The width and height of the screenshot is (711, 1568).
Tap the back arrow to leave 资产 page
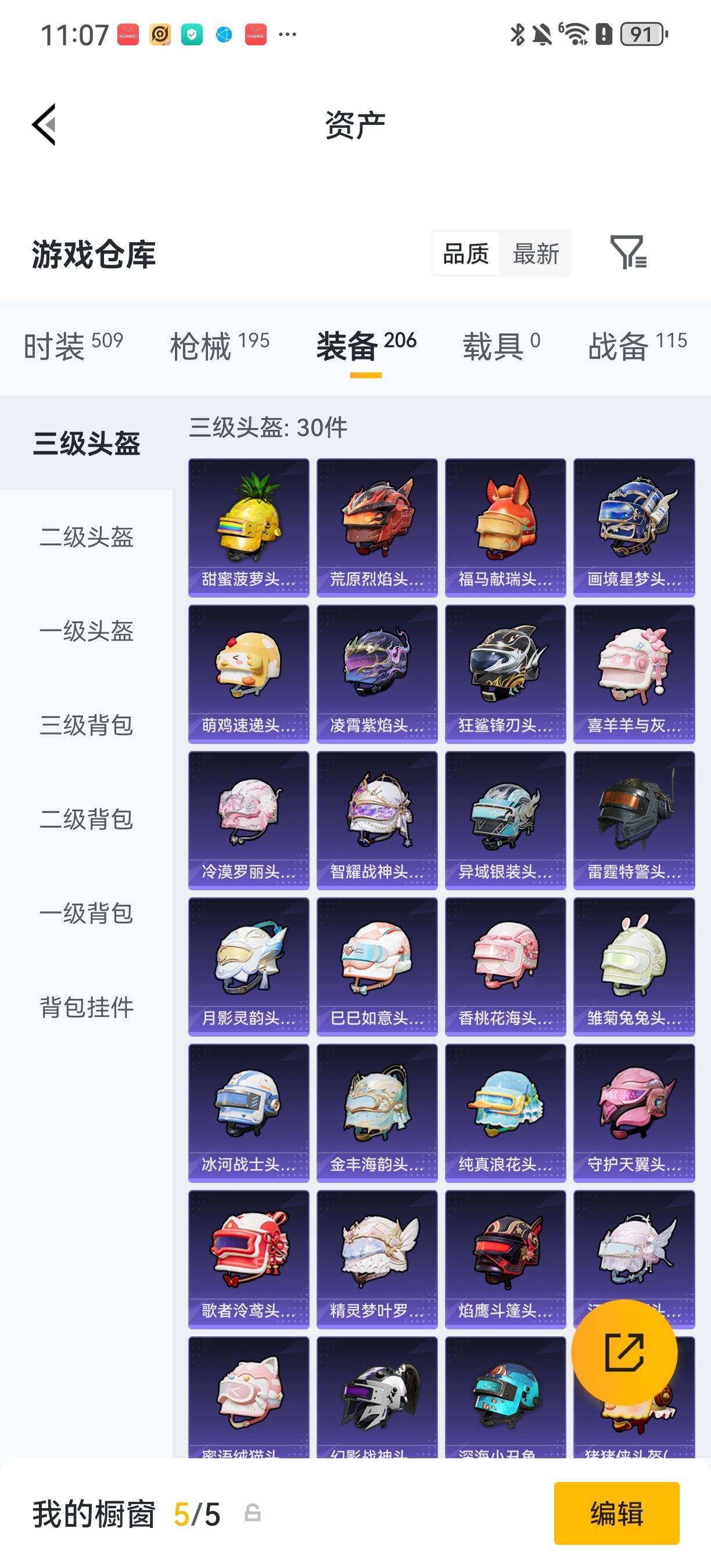coord(42,125)
